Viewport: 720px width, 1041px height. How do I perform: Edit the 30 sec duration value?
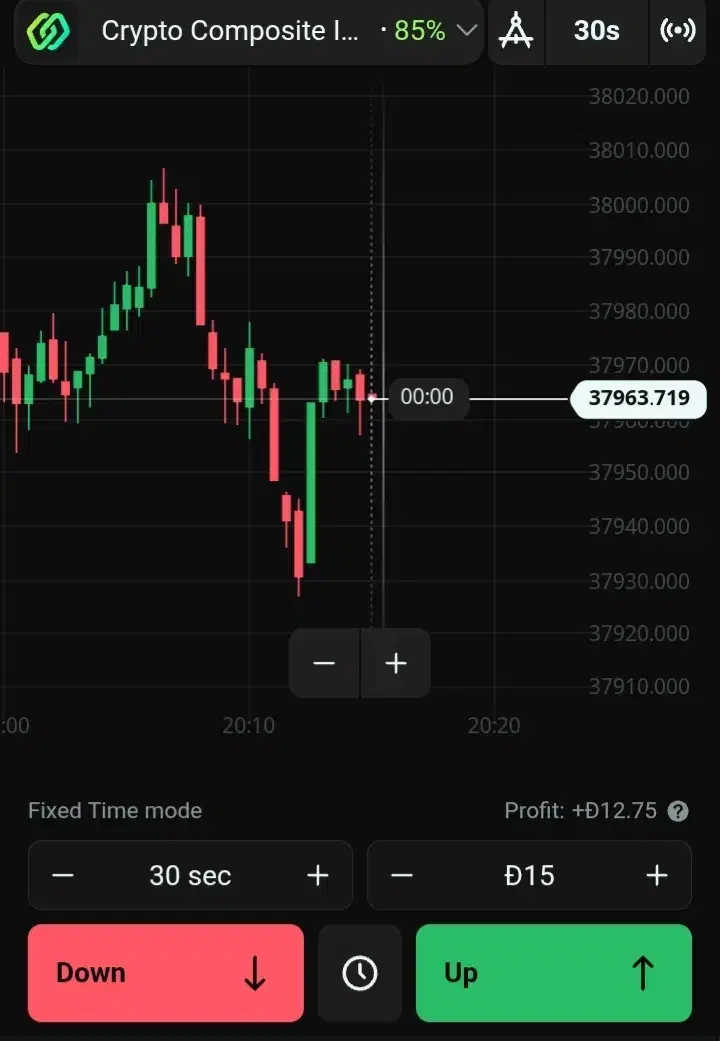click(x=190, y=876)
